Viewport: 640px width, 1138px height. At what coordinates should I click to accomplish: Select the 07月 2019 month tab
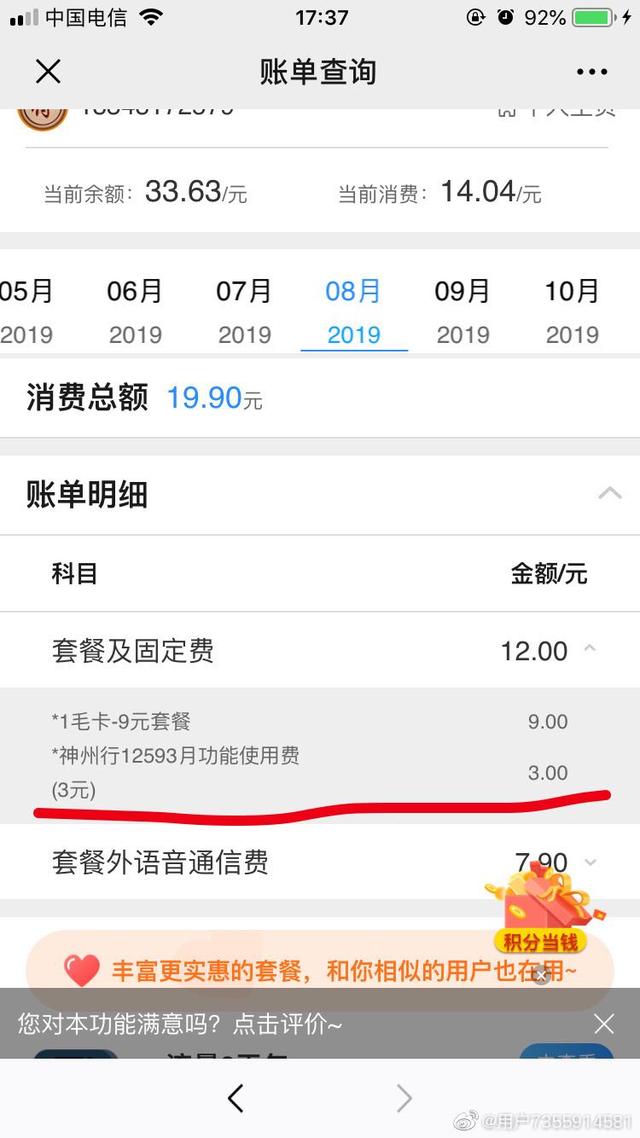244,311
